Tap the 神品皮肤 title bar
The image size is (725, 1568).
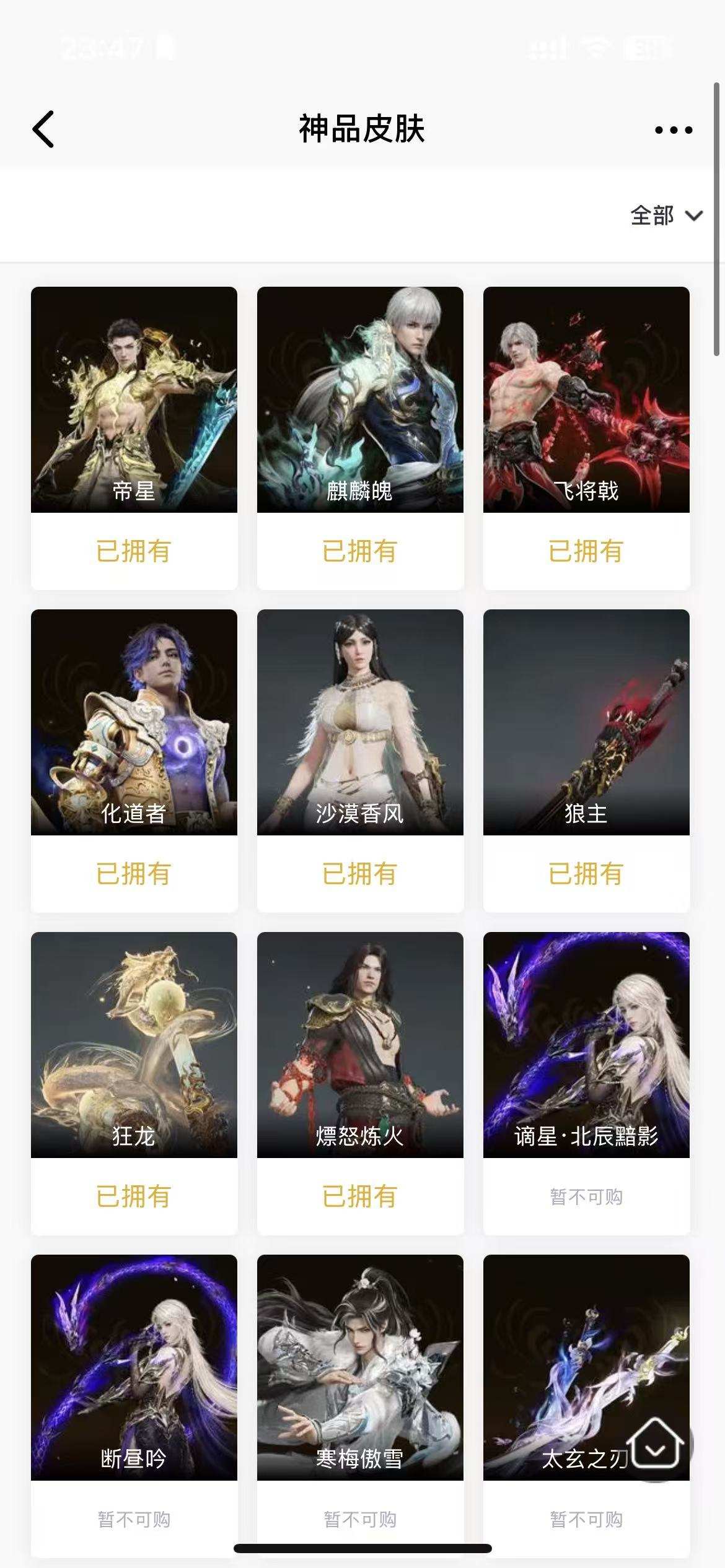pos(362,130)
